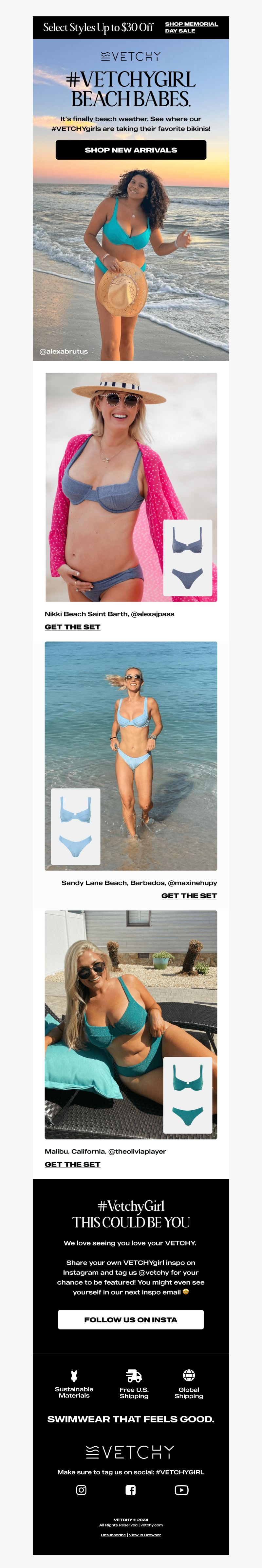
Task: Open the Shop Memorial Day Sale link
Action: (x=191, y=27)
